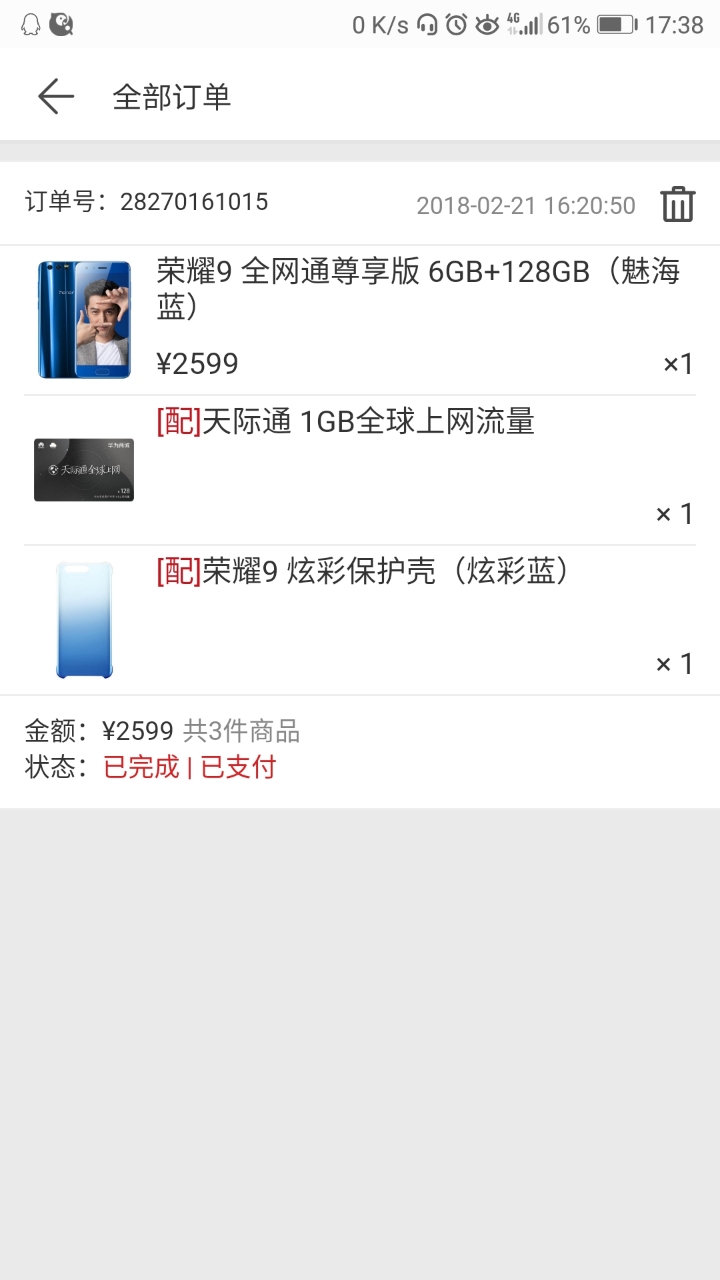Go back from the 全部订单 page
Image resolution: width=720 pixels, height=1280 pixels.
pyautogui.click(x=56, y=96)
